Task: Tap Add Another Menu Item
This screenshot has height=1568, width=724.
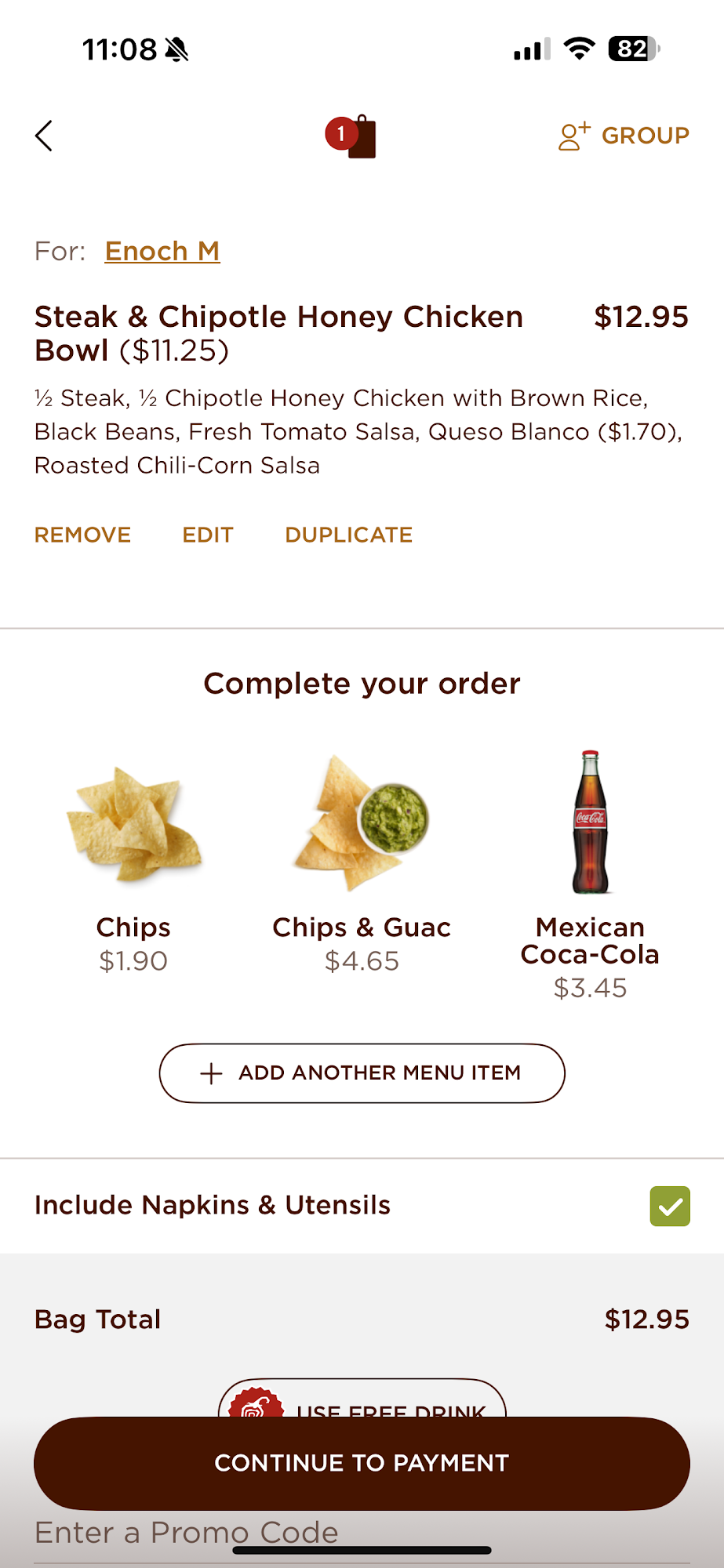Action: [x=362, y=1073]
